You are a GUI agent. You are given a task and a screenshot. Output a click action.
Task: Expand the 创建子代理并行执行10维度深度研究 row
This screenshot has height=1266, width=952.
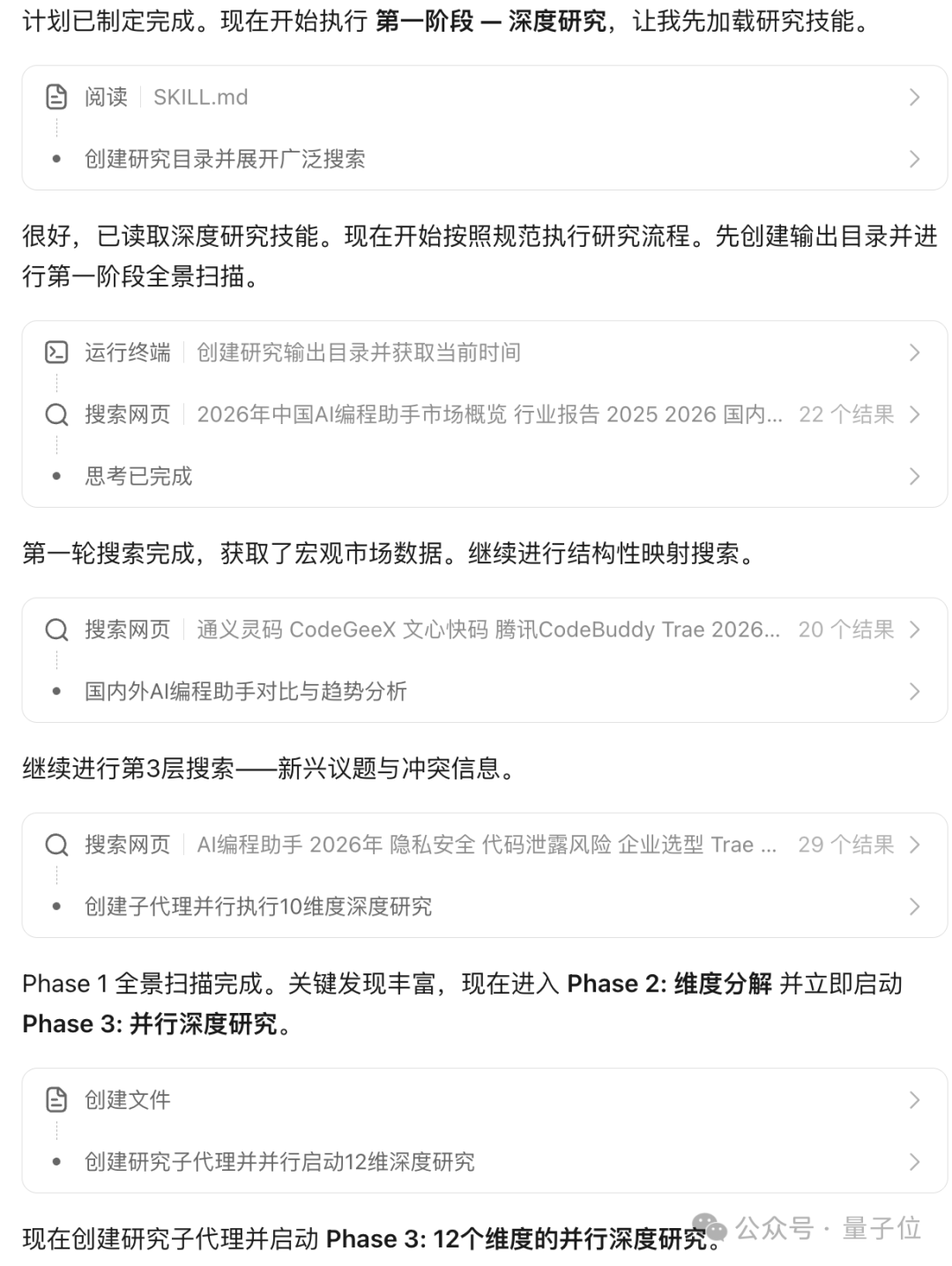click(914, 907)
